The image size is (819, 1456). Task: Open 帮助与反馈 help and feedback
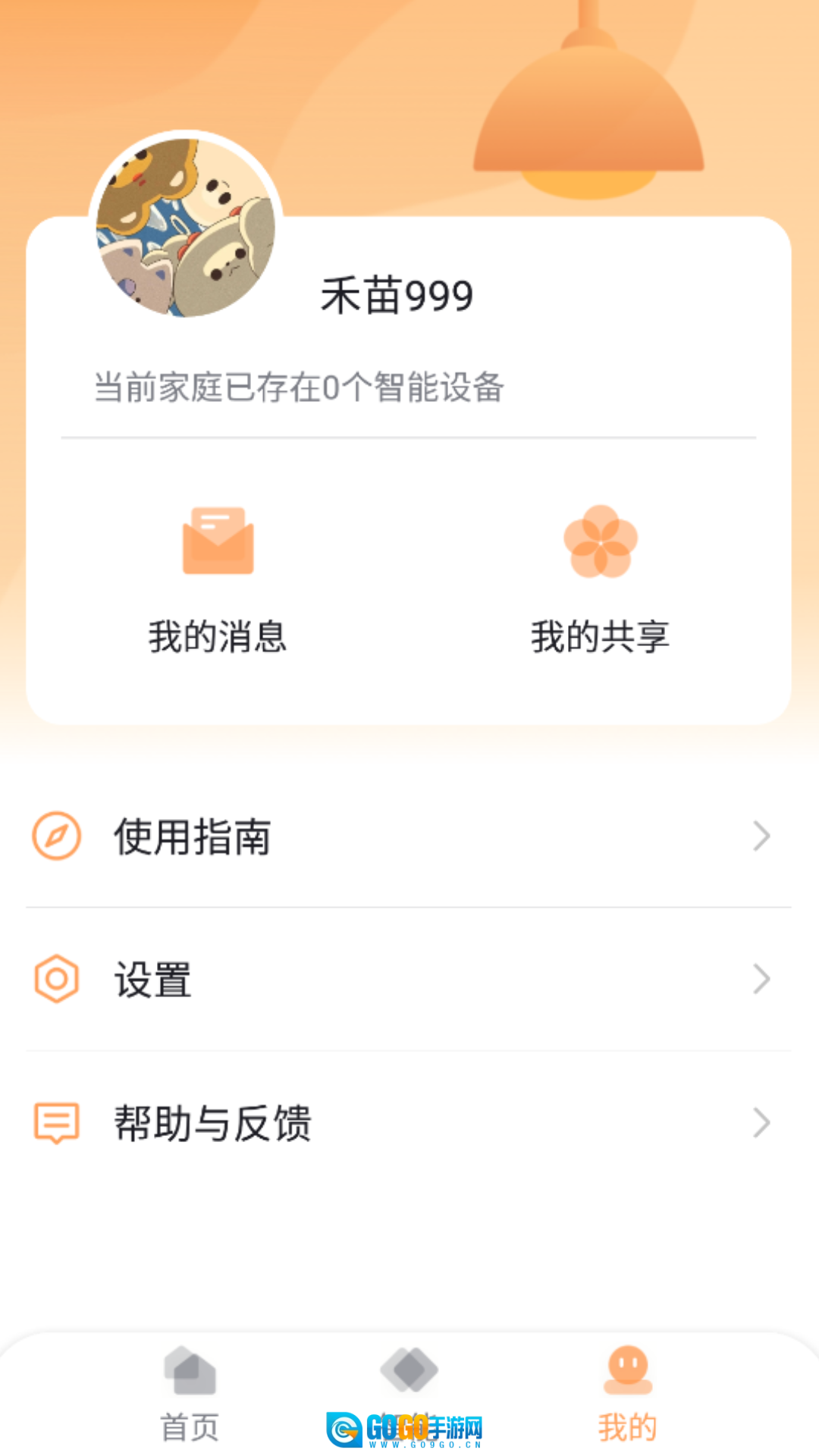pyautogui.click(x=408, y=1122)
